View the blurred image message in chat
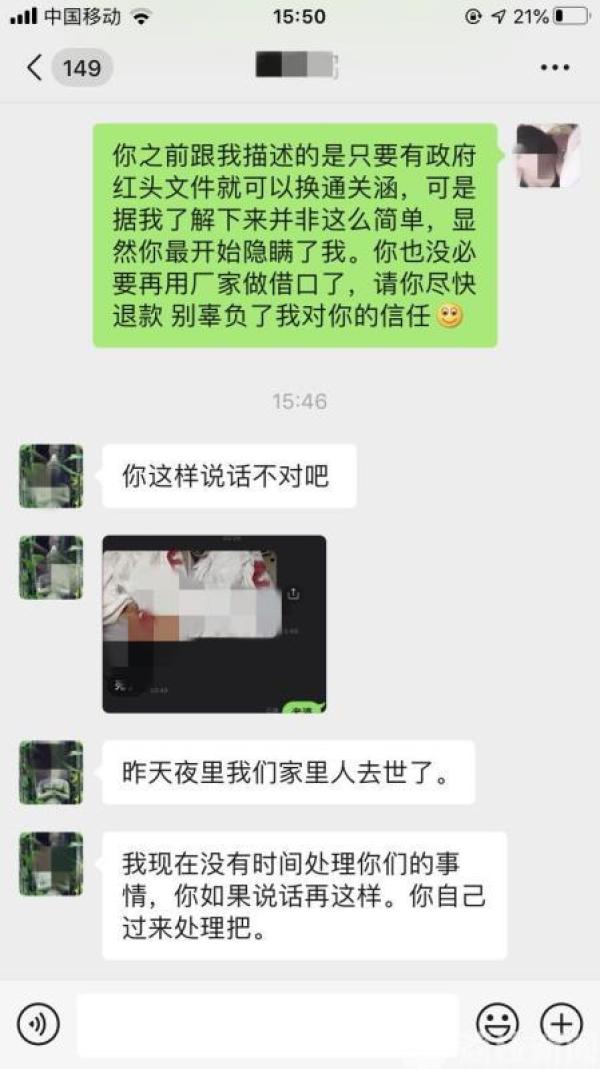Screen dimensions: 600x1069 point(214,624)
